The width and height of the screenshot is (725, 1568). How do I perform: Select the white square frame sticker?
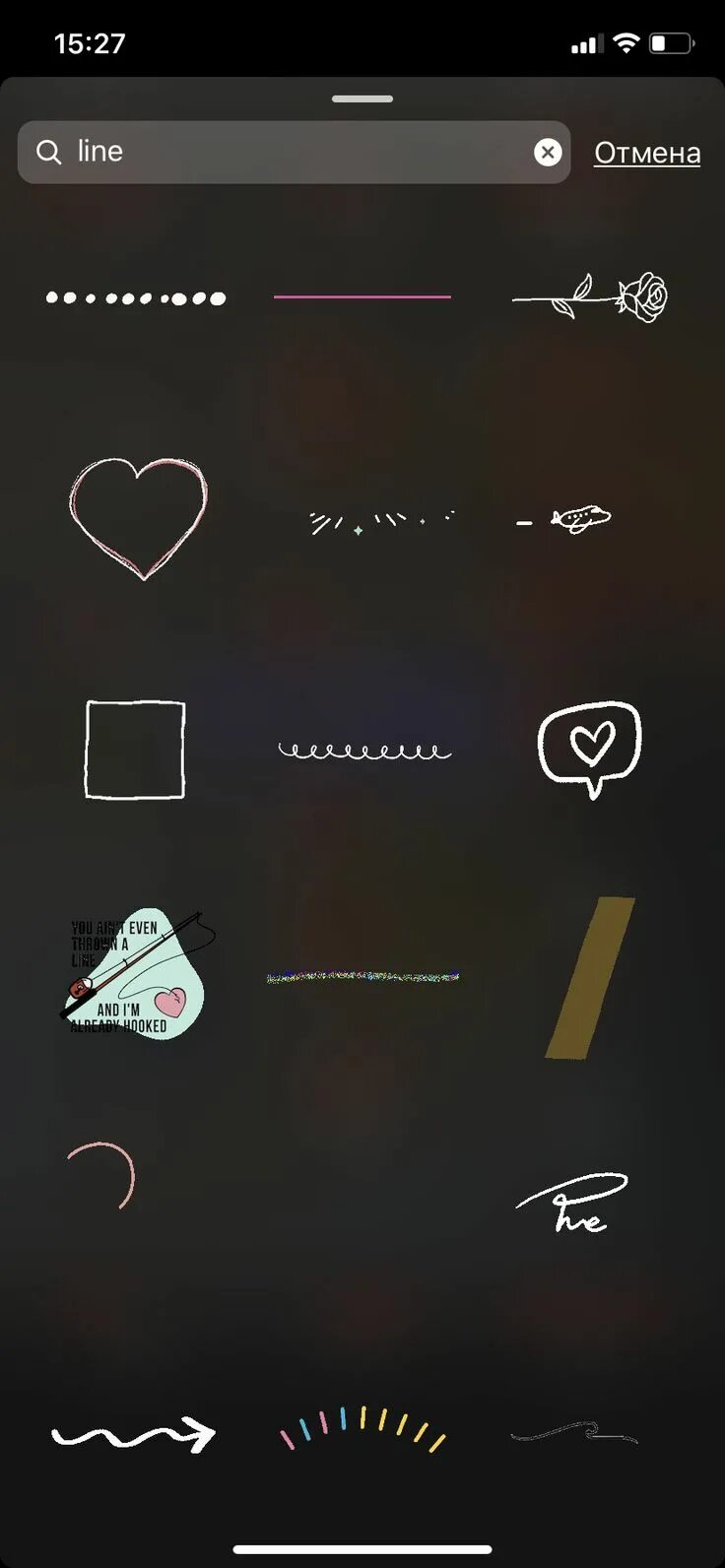(135, 749)
